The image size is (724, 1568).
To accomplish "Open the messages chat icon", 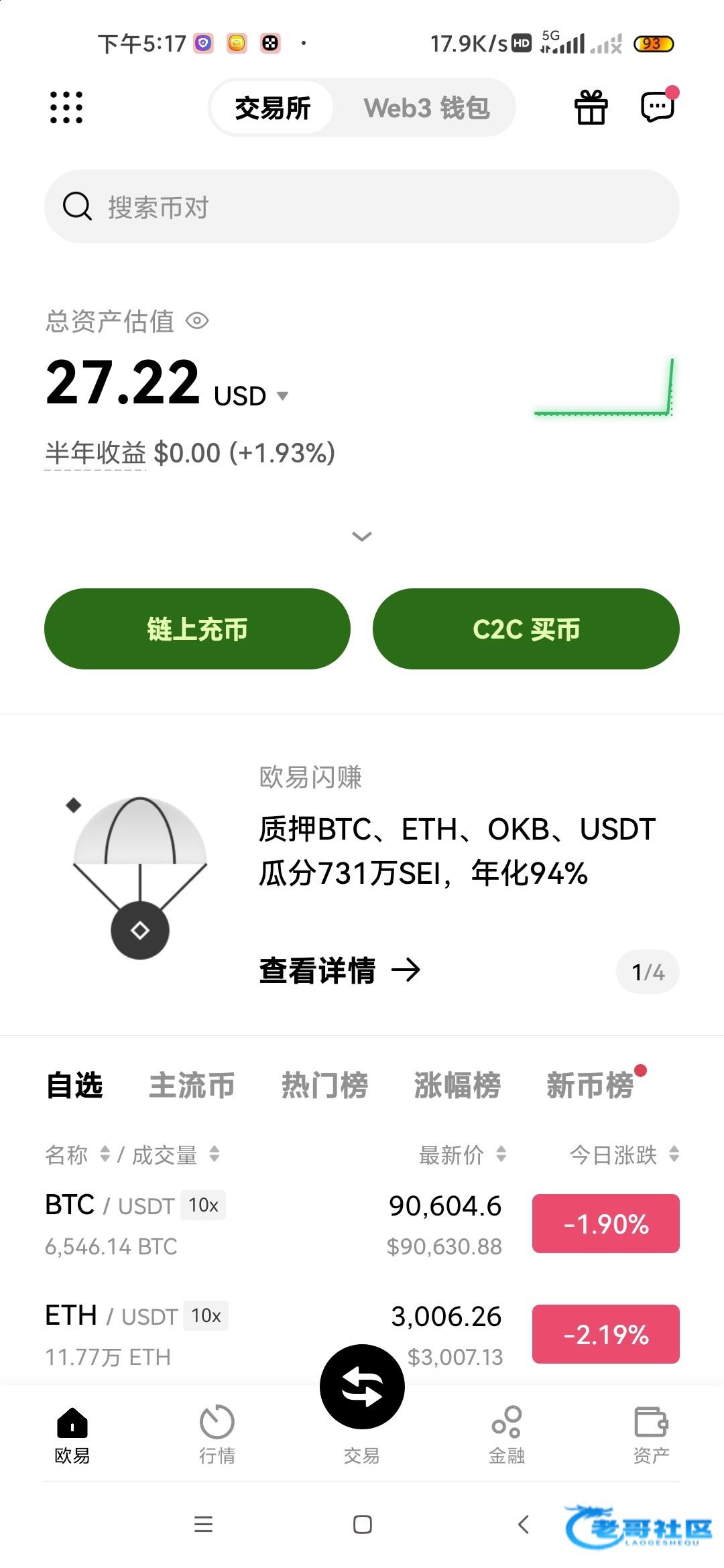I will (658, 107).
